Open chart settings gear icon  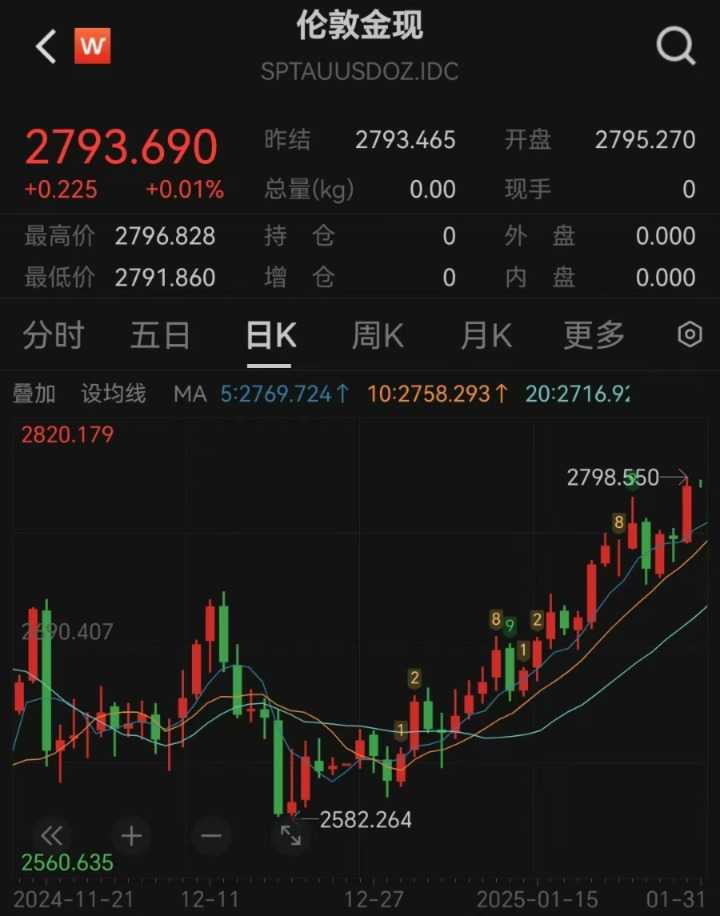point(690,335)
